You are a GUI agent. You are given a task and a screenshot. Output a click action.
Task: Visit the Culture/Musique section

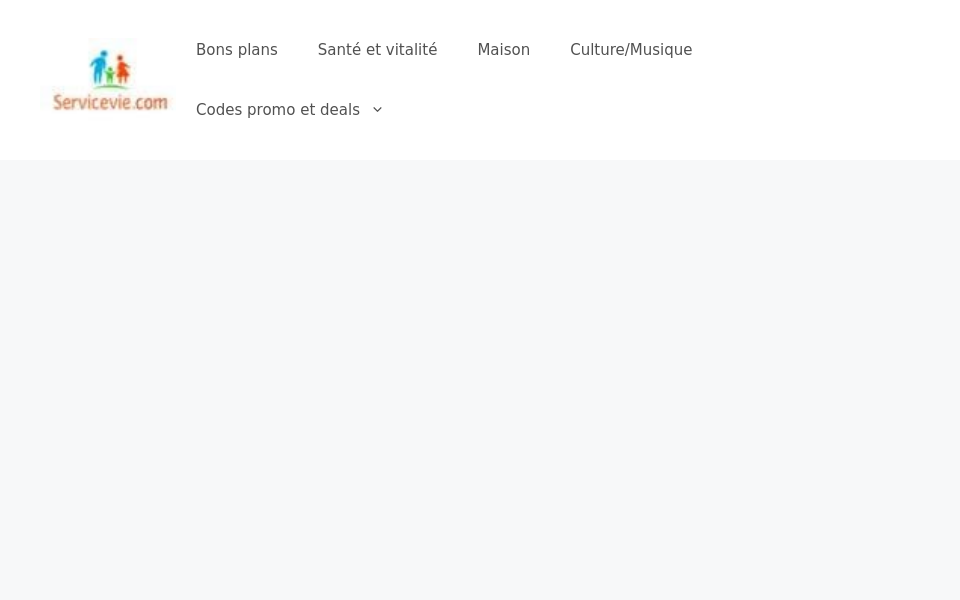click(x=630, y=50)
